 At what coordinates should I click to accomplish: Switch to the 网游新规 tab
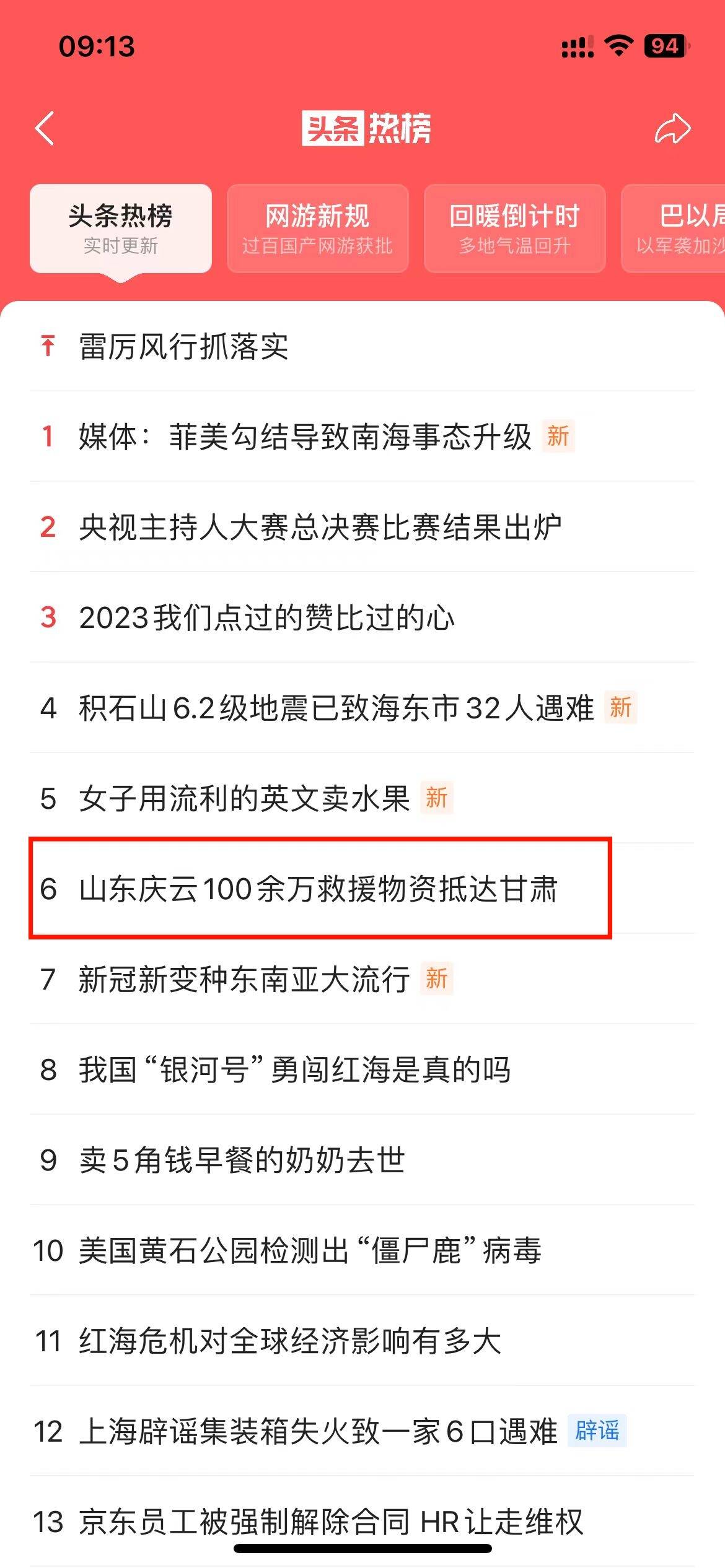317,229
